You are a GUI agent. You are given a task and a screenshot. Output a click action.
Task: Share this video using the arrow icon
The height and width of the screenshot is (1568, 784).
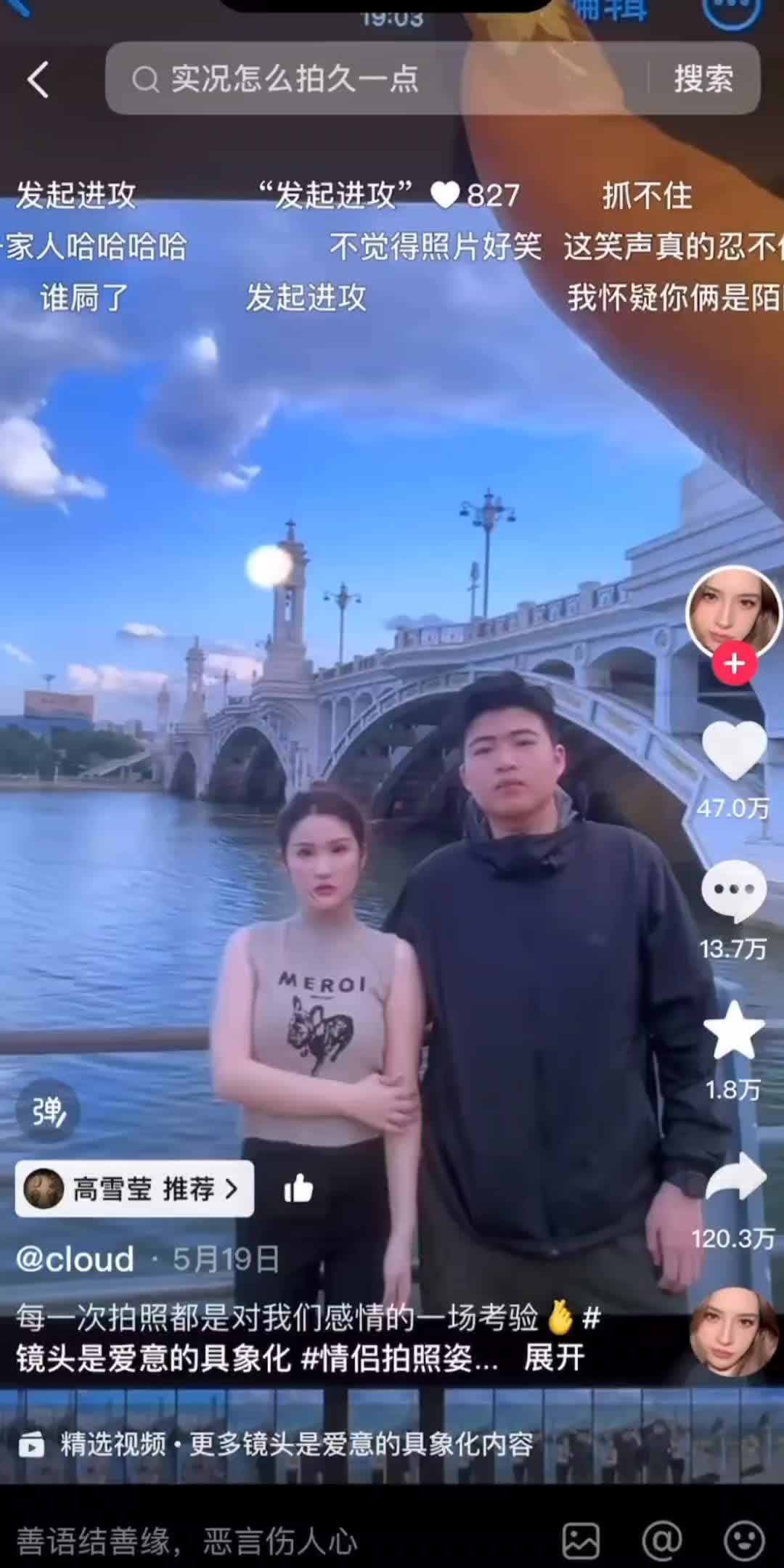735,1177
